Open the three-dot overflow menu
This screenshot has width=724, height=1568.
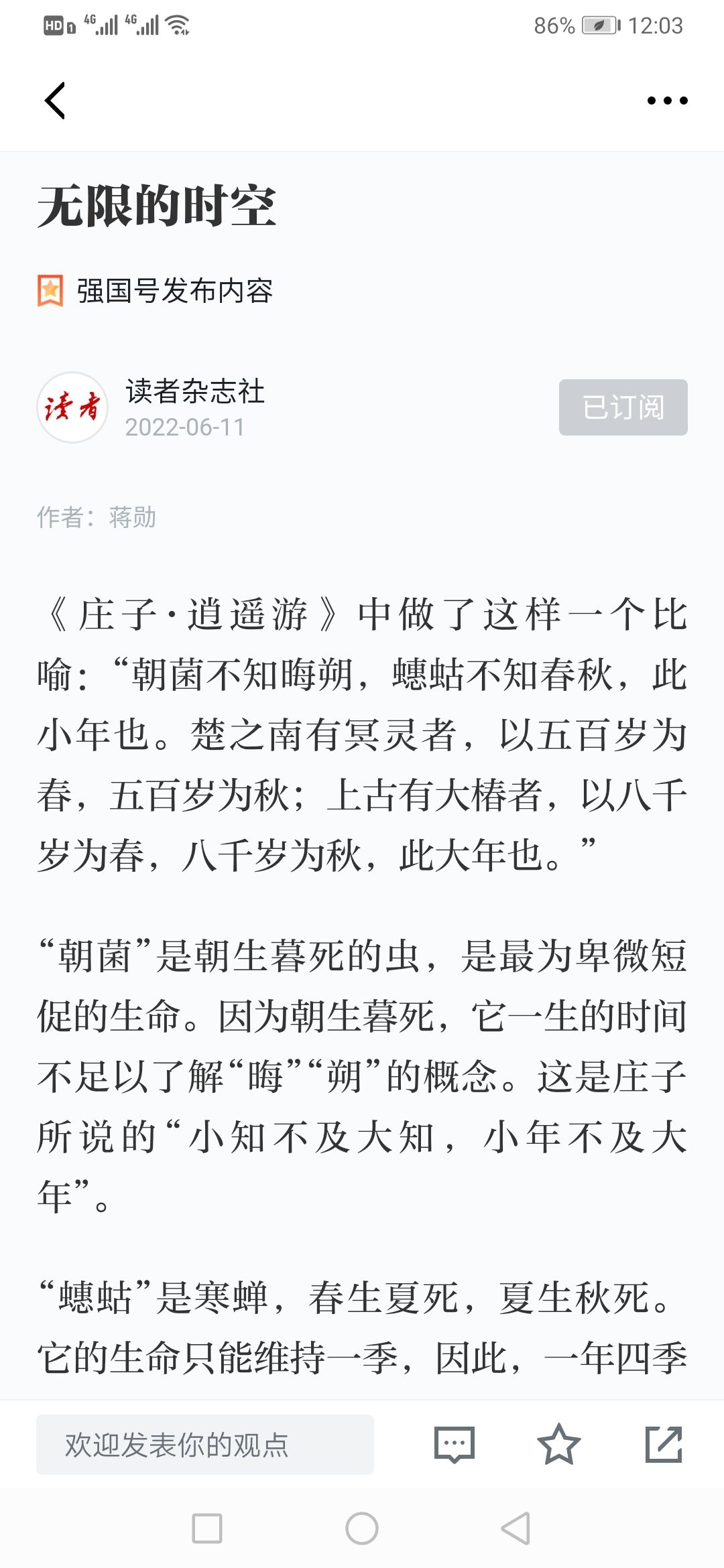coord(667,101)
